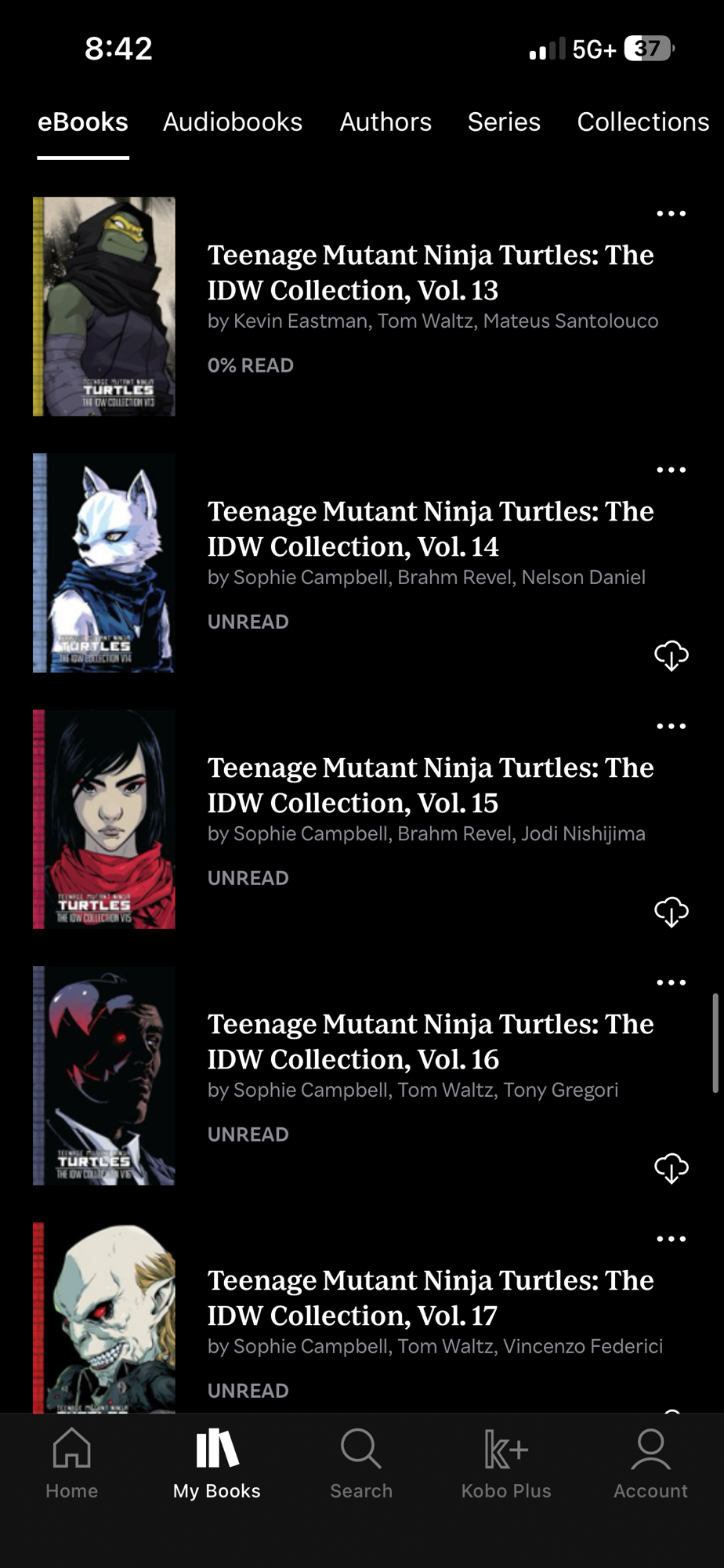Screen dimensions: 724x1568
Task: Switch to the Audiobooks tab
Action: coord(232,122)
